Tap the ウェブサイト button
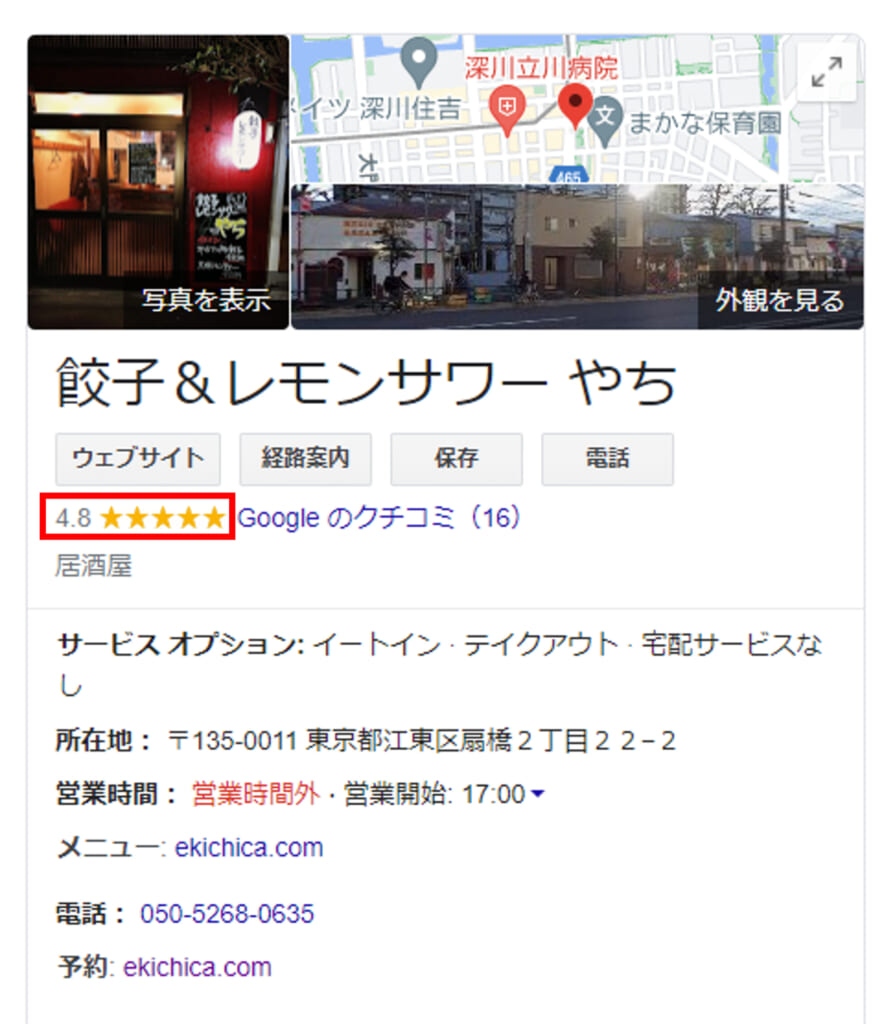 pyautogui.click(x=138, y=459)
